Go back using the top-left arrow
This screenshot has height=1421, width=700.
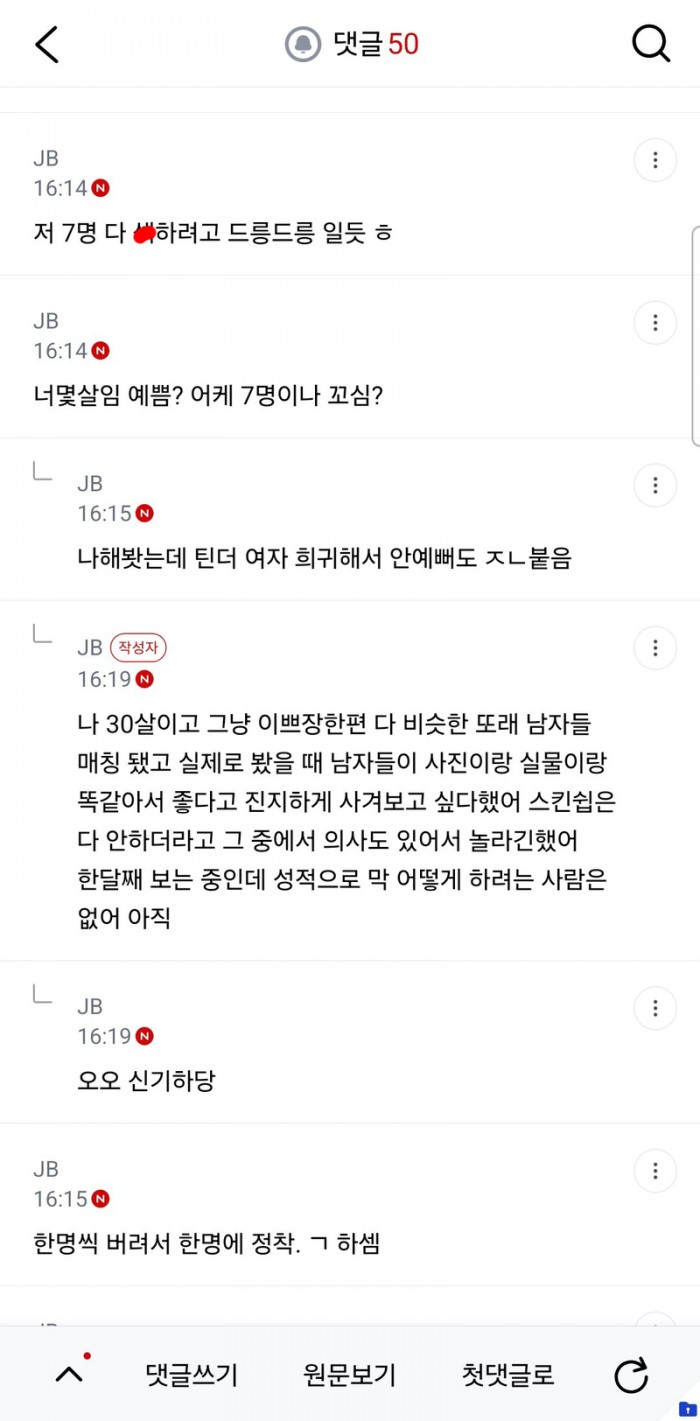(47, 44)
